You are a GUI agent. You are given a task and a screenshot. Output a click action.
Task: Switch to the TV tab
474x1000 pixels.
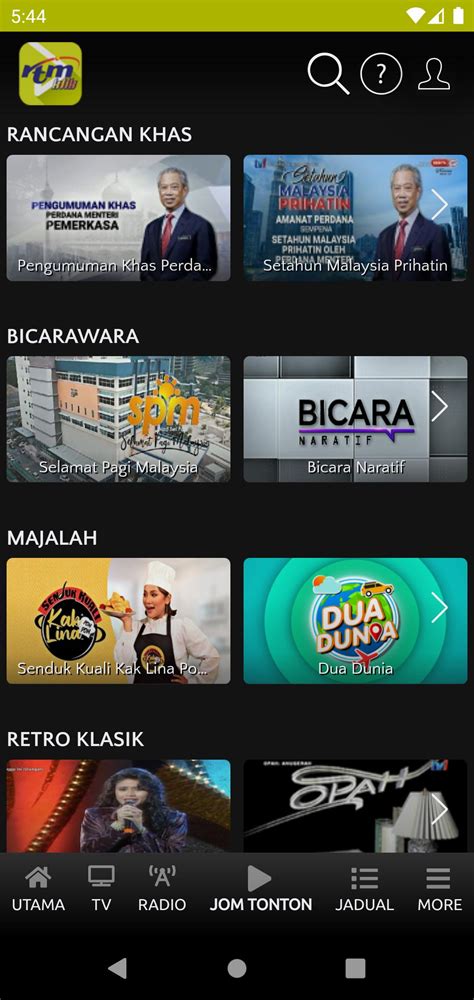[101, 889]
